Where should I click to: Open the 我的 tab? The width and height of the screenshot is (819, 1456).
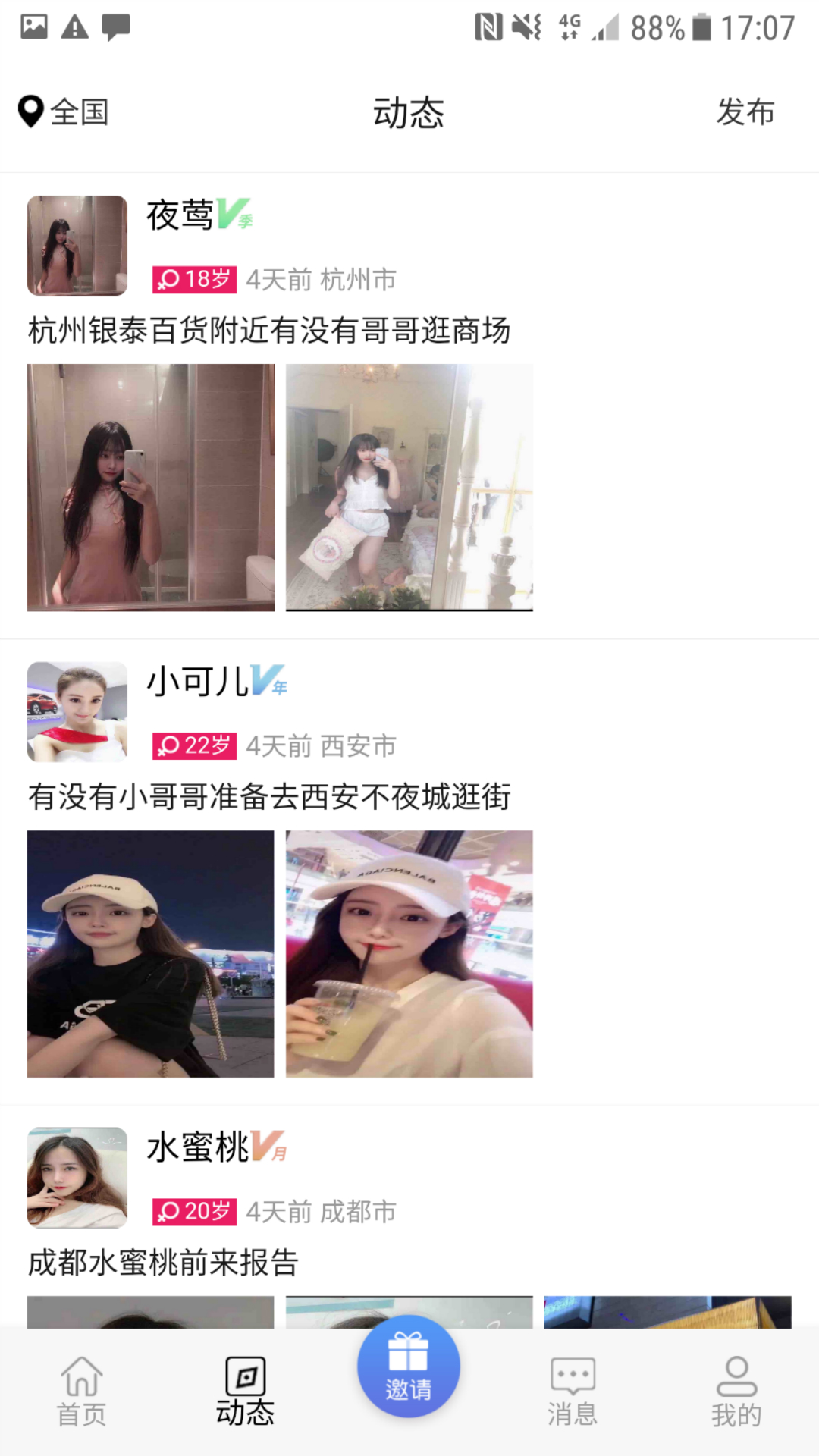click(736, 1392)
